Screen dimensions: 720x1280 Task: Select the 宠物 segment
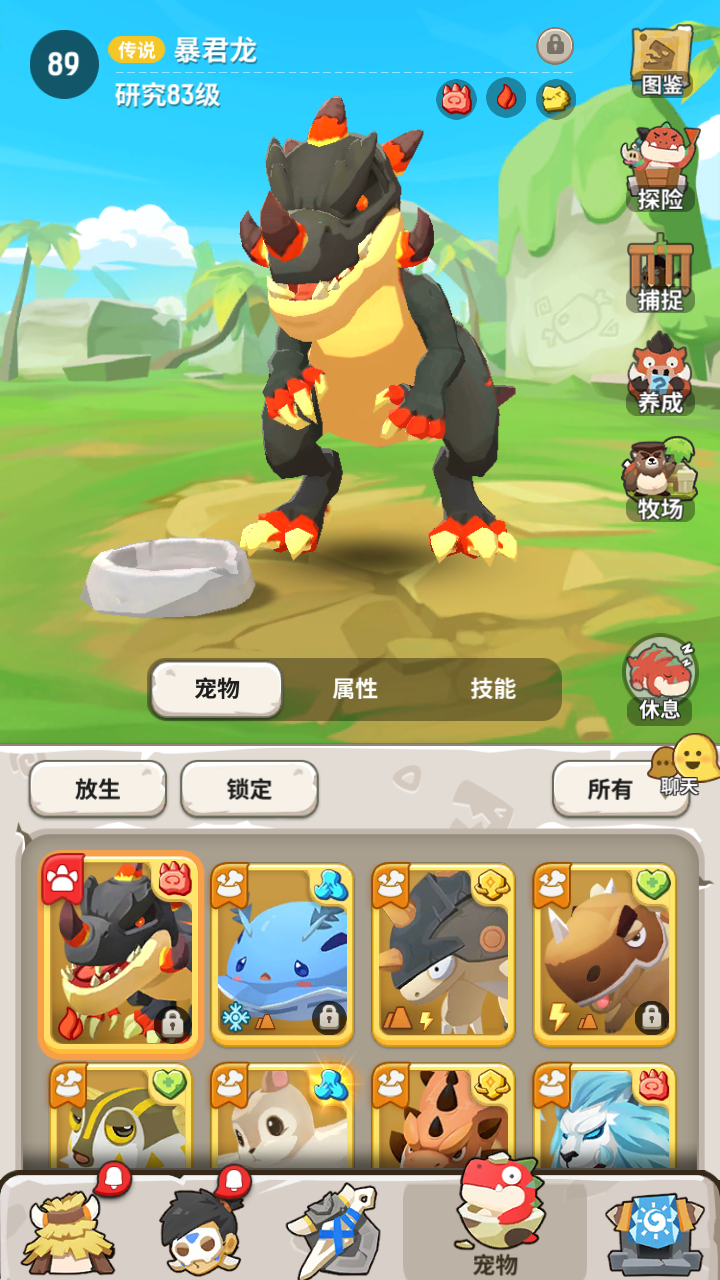point(217,689)
